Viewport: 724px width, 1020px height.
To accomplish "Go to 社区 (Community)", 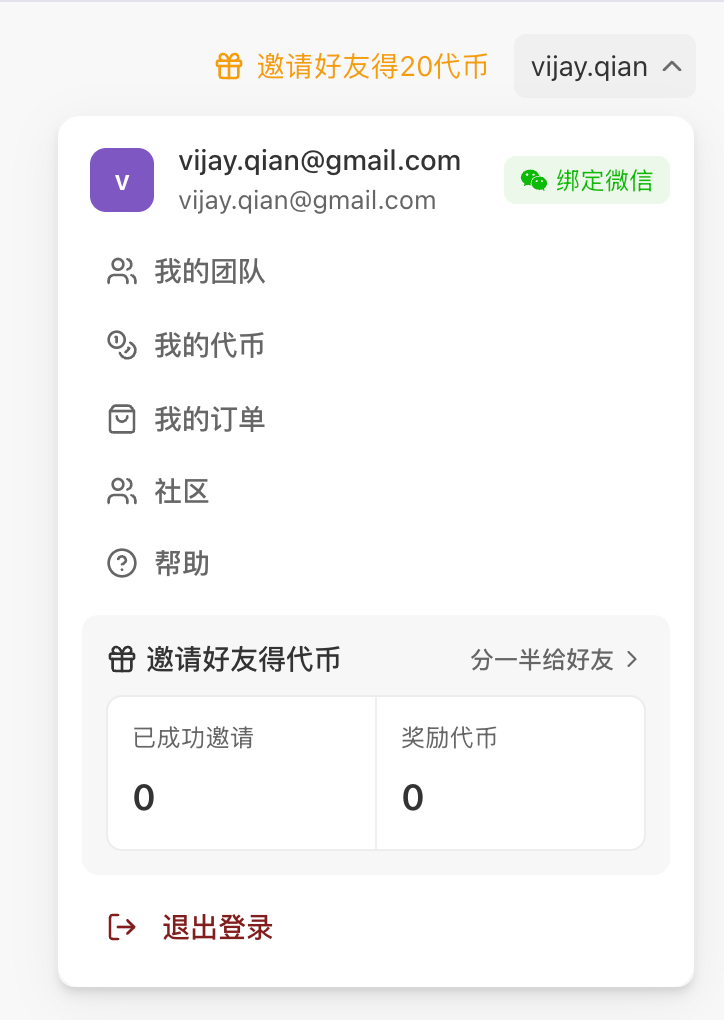I will (181, 491).
